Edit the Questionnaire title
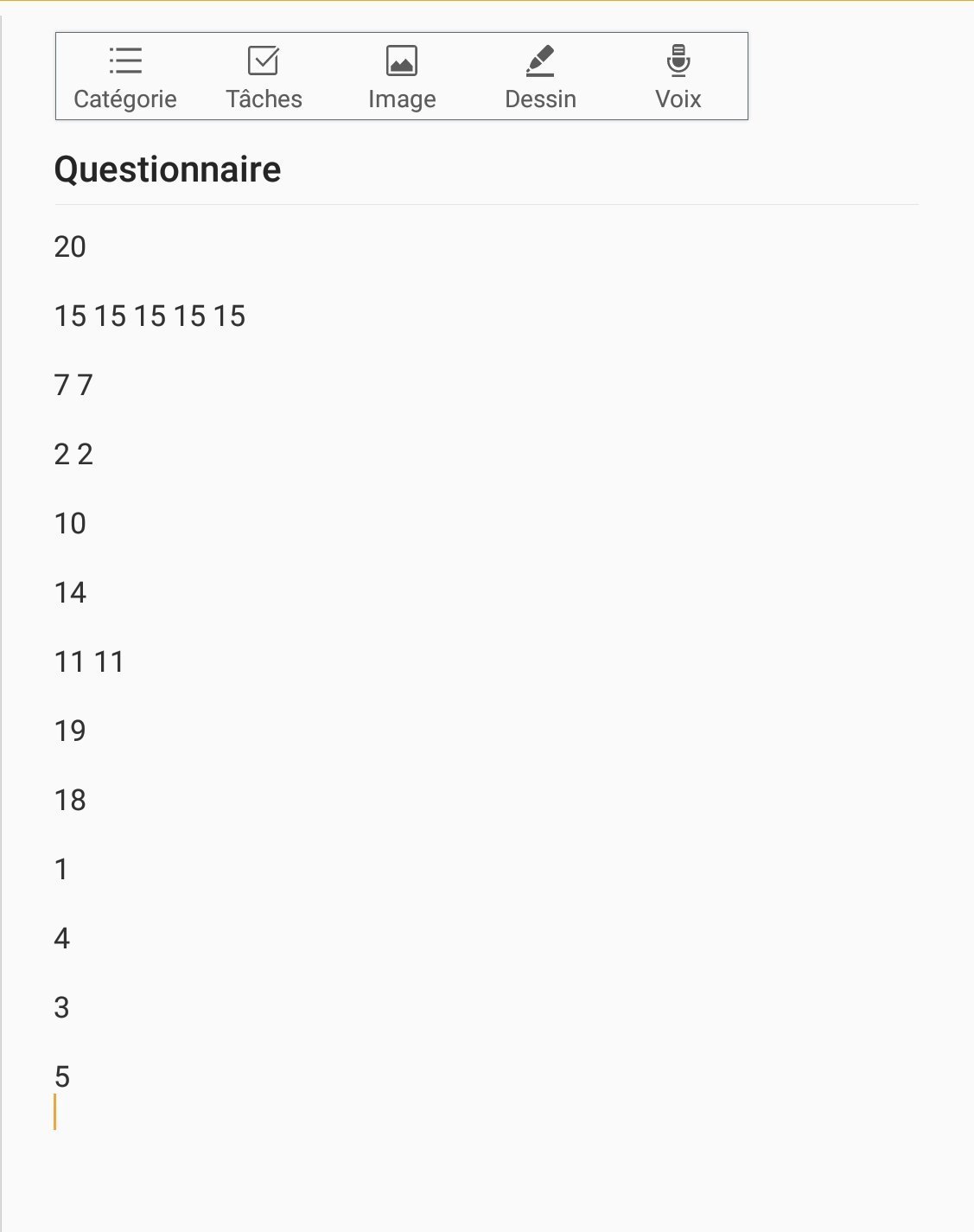974x1232 pixels. coord(168,169)
